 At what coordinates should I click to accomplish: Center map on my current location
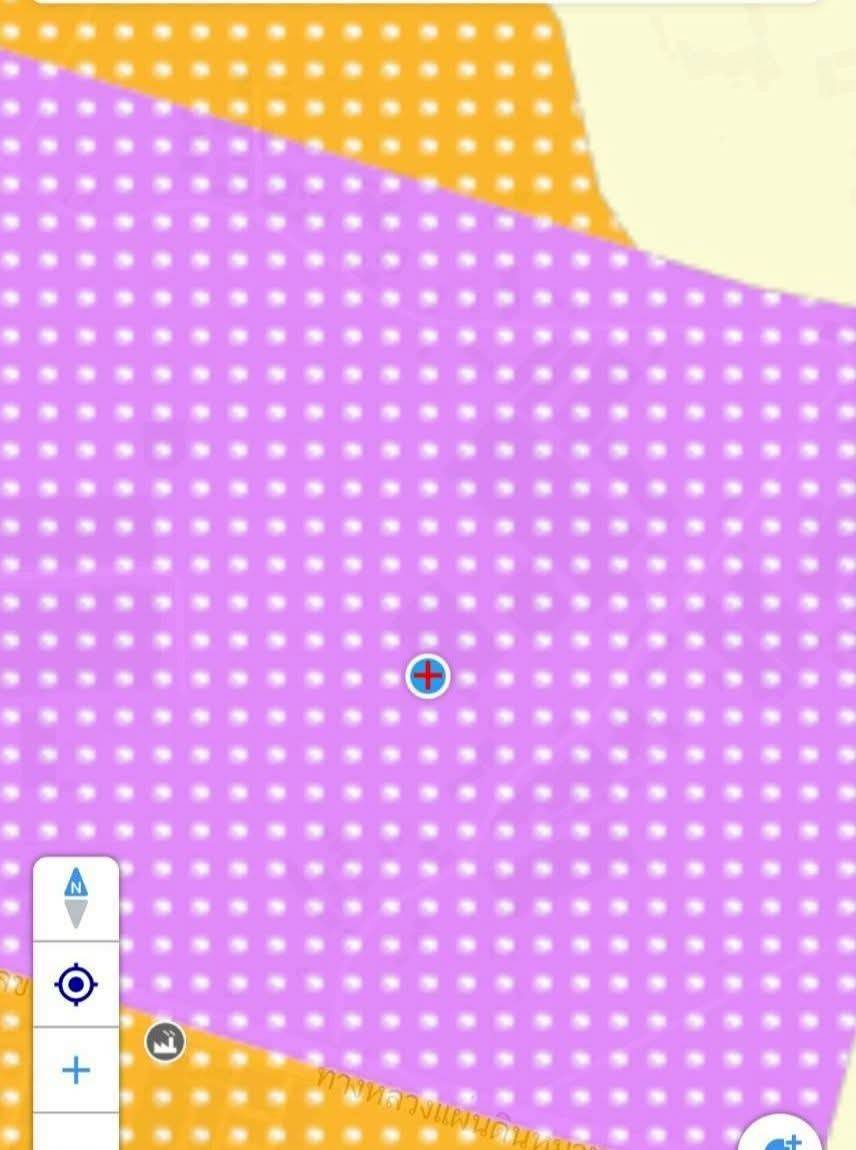[x=76, y=985]
